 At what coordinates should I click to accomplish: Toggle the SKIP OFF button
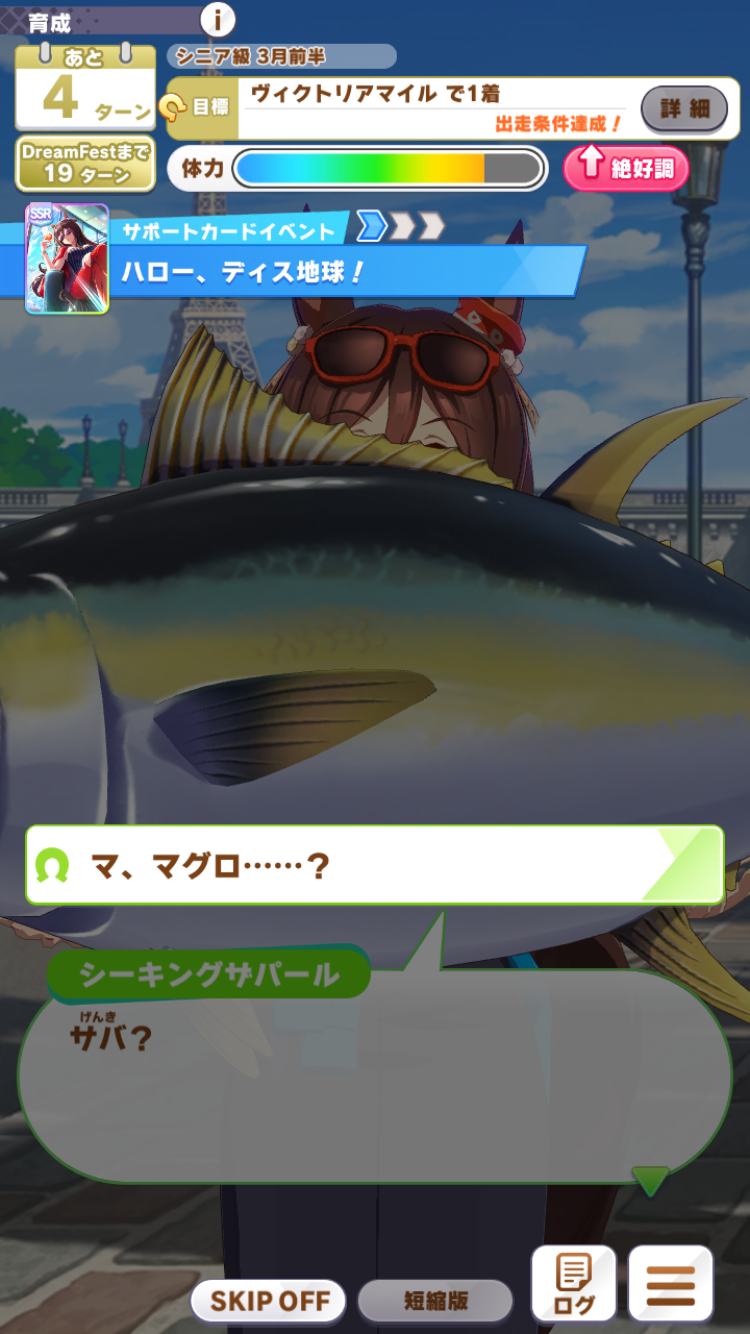point(269,1301)
